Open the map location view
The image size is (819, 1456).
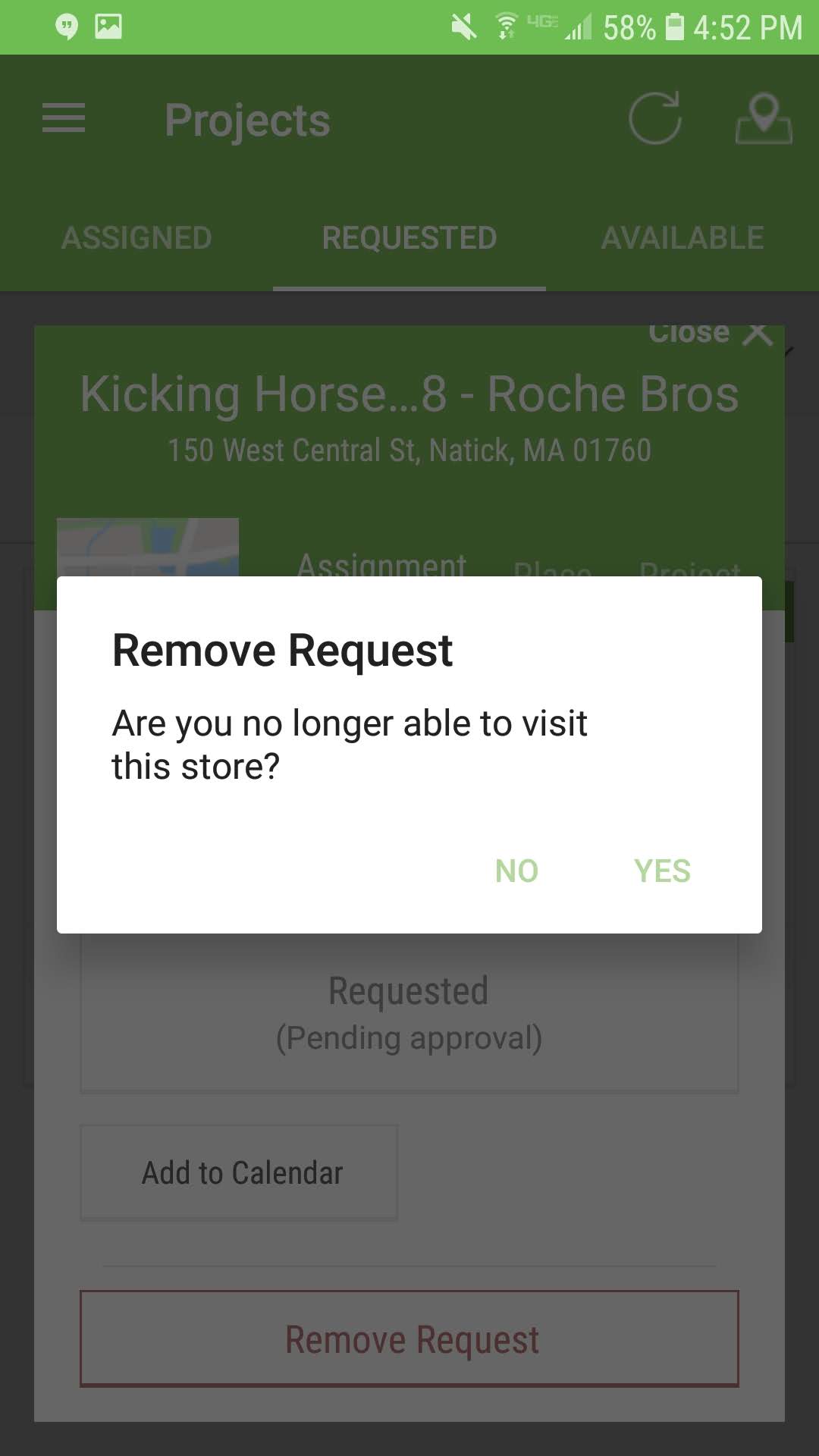click(764, 118)
